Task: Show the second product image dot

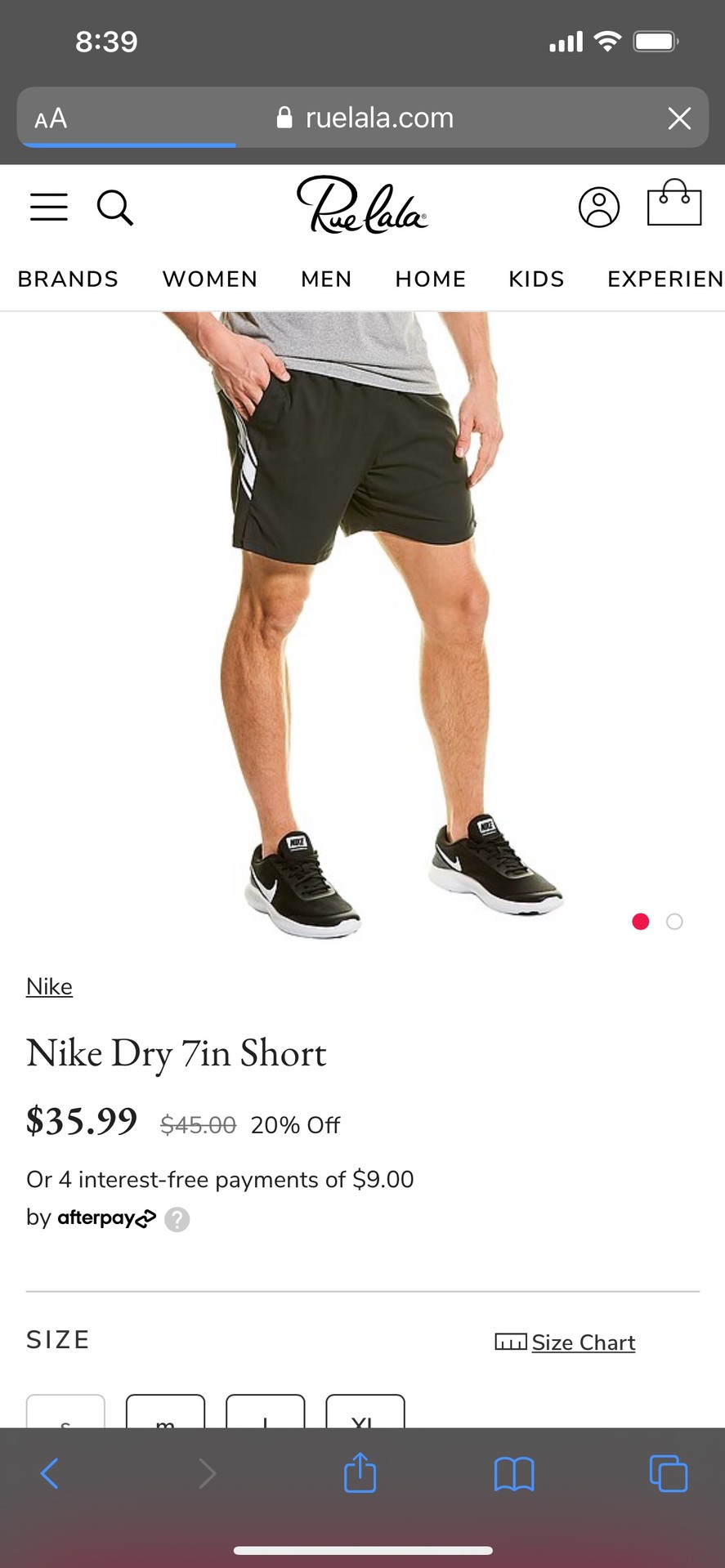Action: point(674,922)
